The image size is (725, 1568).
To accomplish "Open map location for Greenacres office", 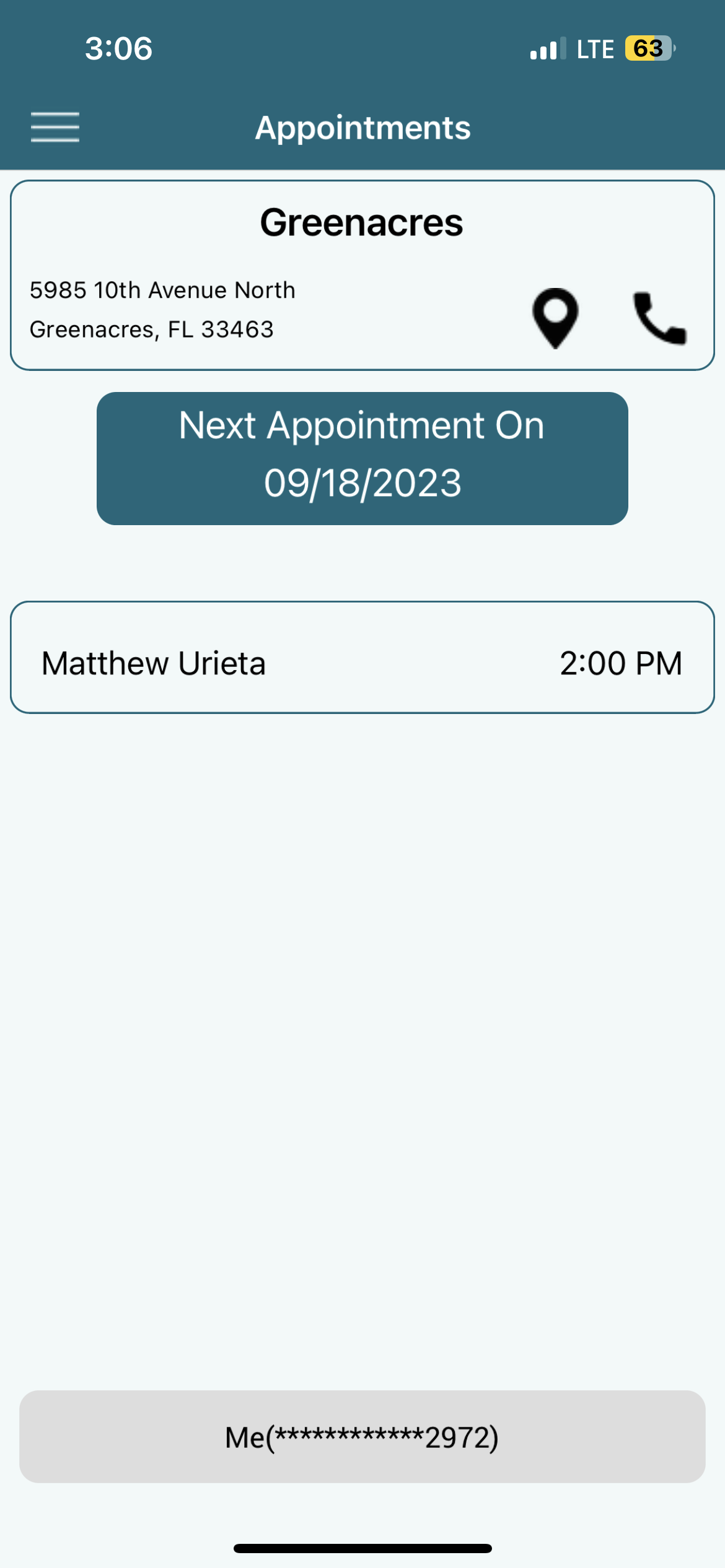I will click(555, 318).
